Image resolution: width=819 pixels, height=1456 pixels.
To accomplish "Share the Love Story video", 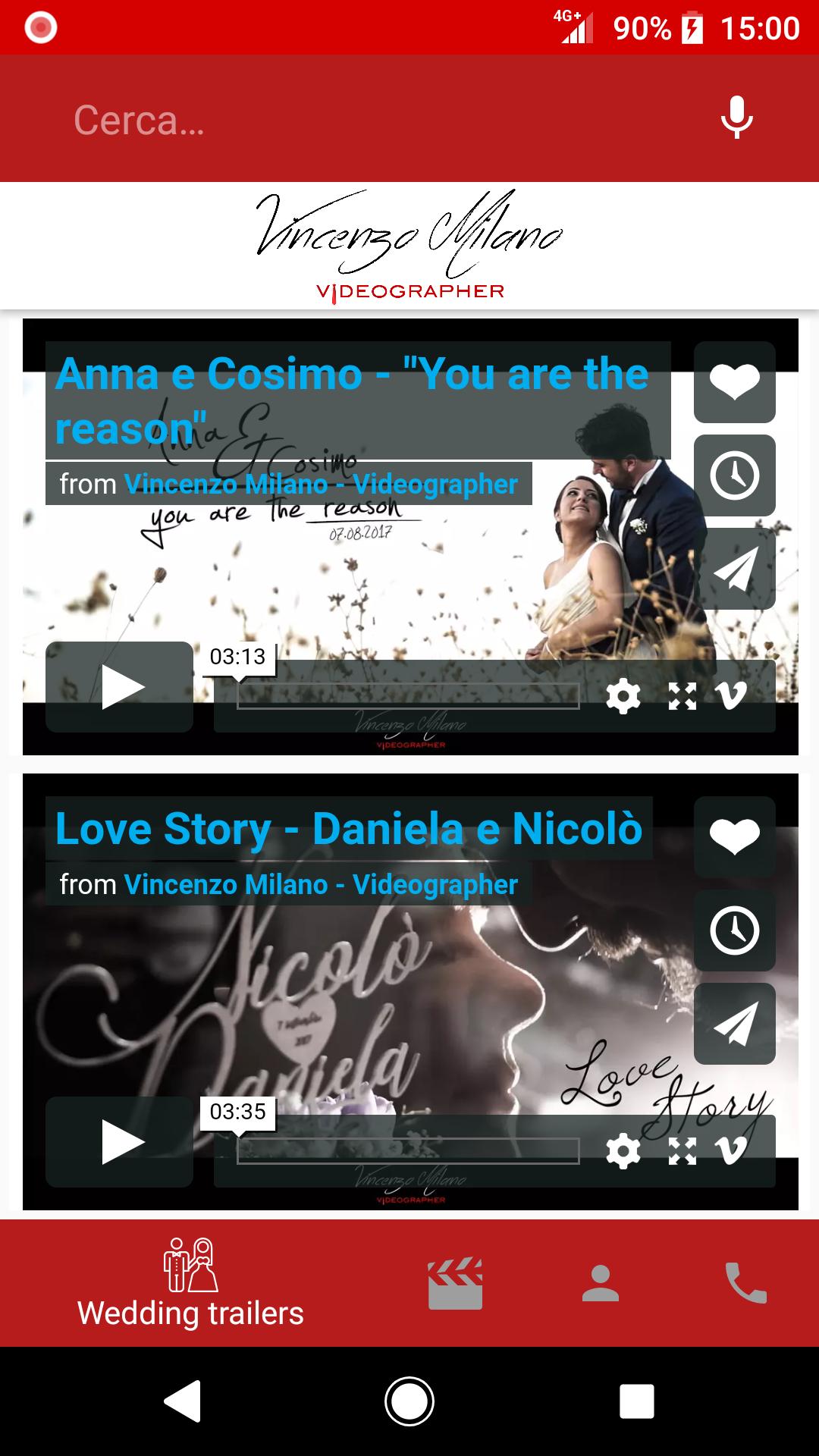I will [x=734, y=1024].
